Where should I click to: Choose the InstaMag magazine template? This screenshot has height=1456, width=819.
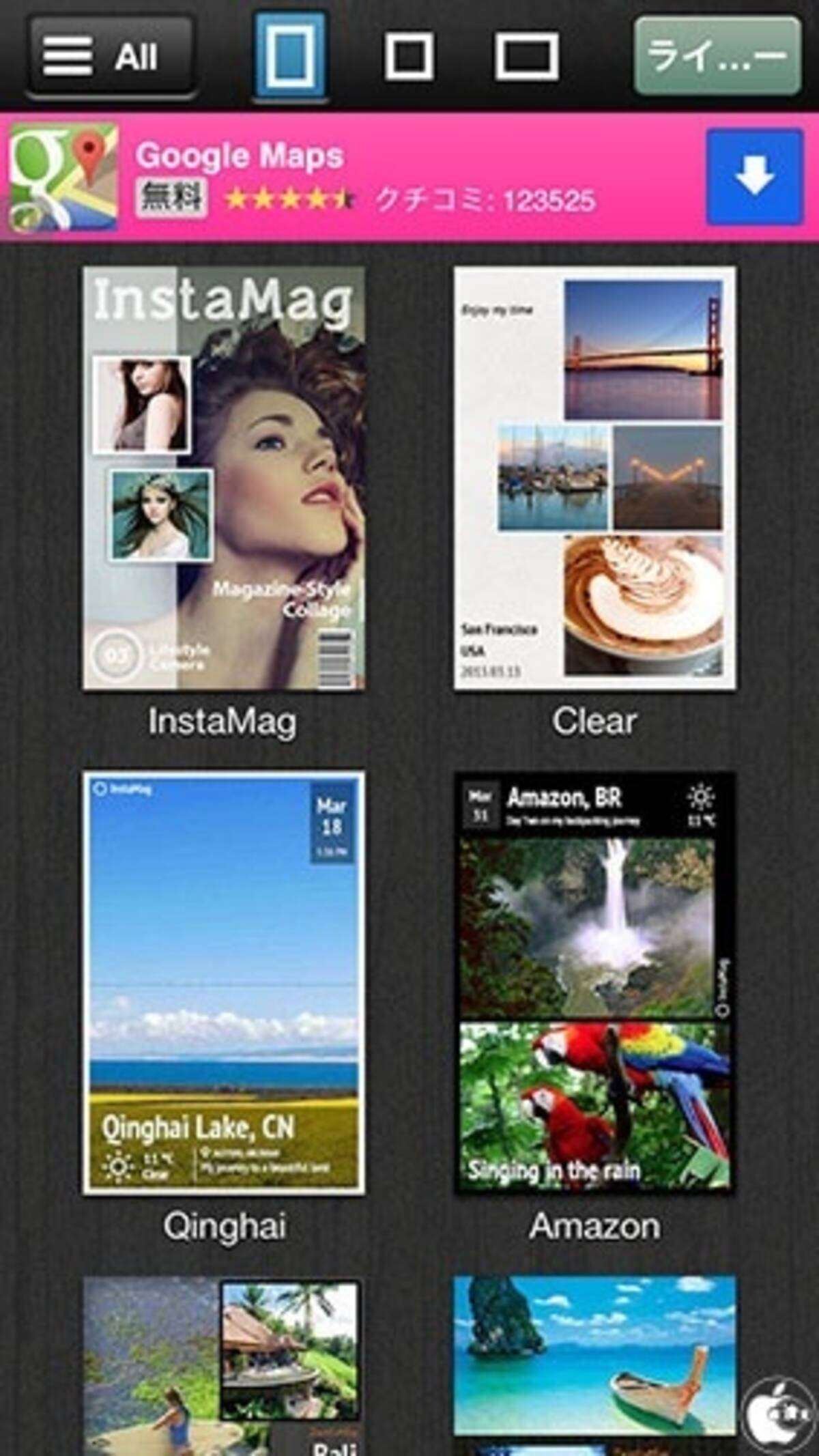coord(223,478)
